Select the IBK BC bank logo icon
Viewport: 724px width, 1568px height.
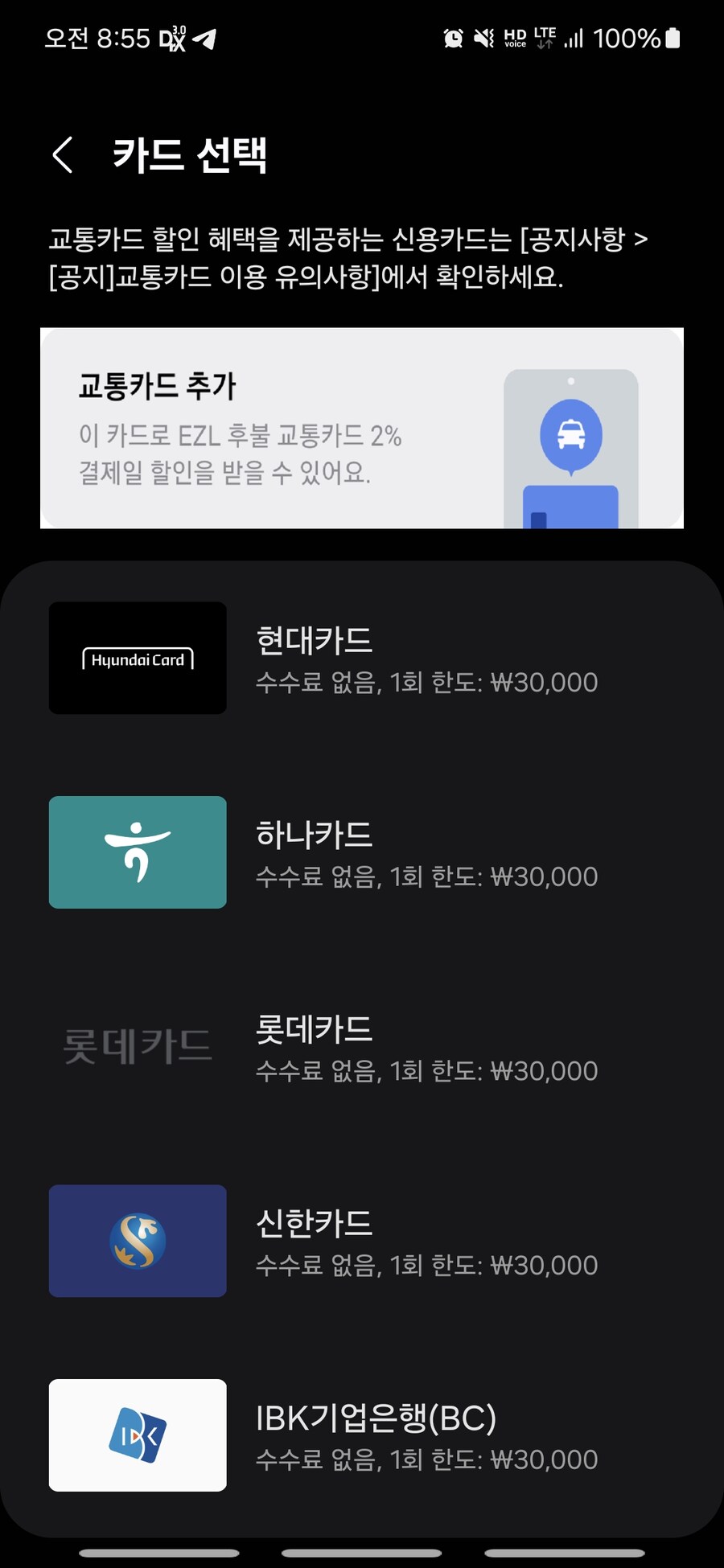point(137,1436)
